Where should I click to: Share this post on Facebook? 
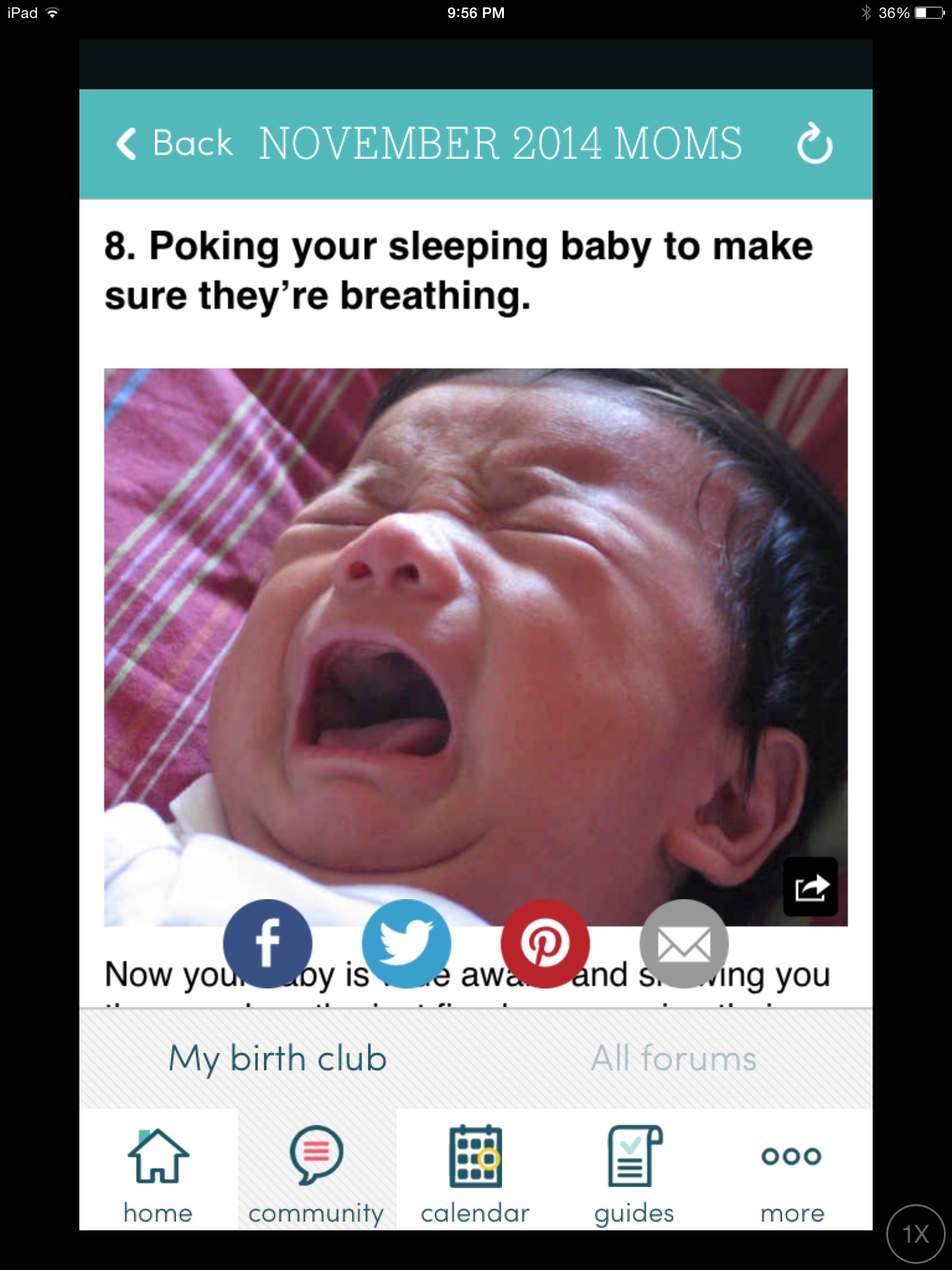(x=268, y=943)
